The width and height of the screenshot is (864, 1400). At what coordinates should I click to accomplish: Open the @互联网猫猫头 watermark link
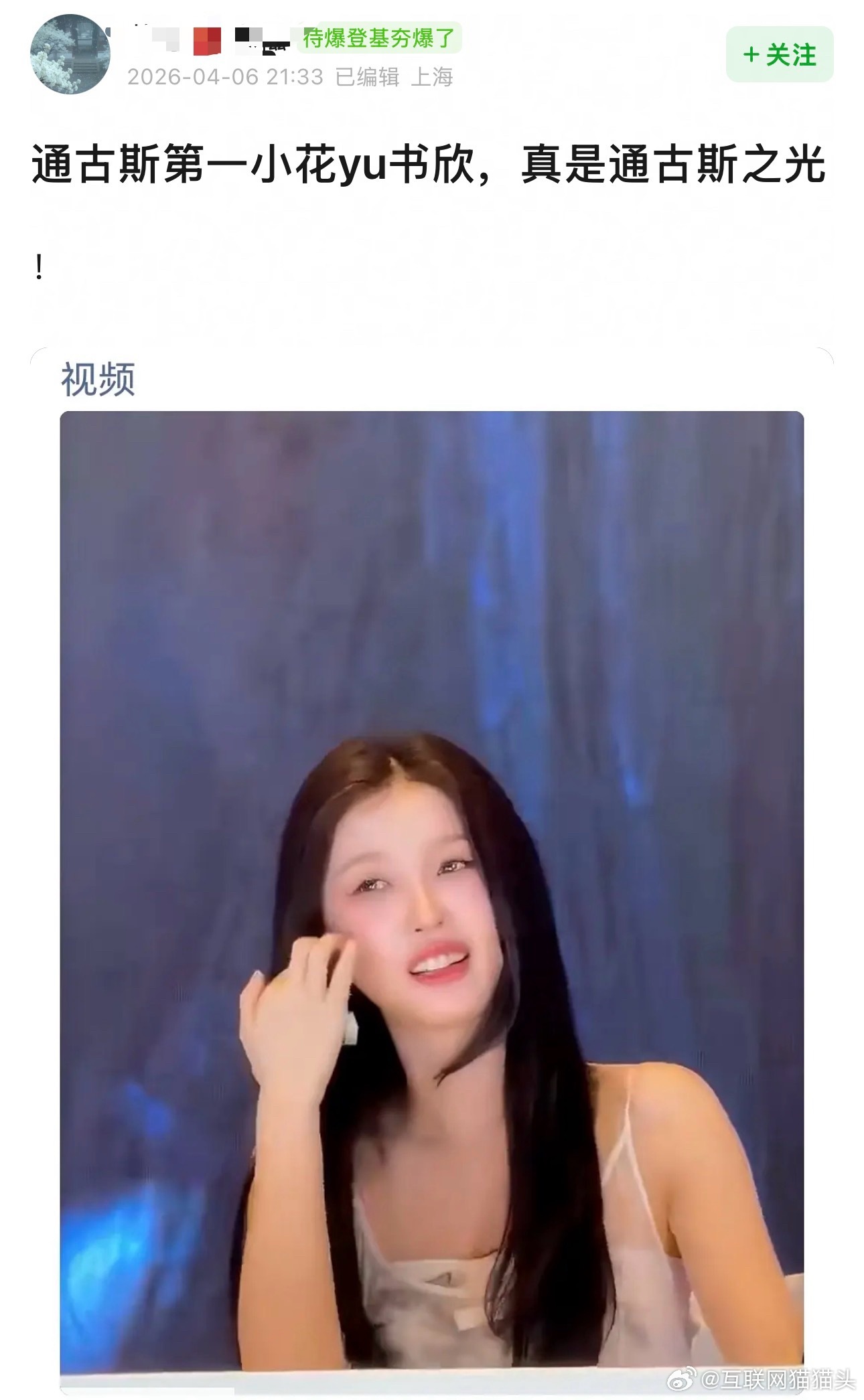[x=770, y=1379]
